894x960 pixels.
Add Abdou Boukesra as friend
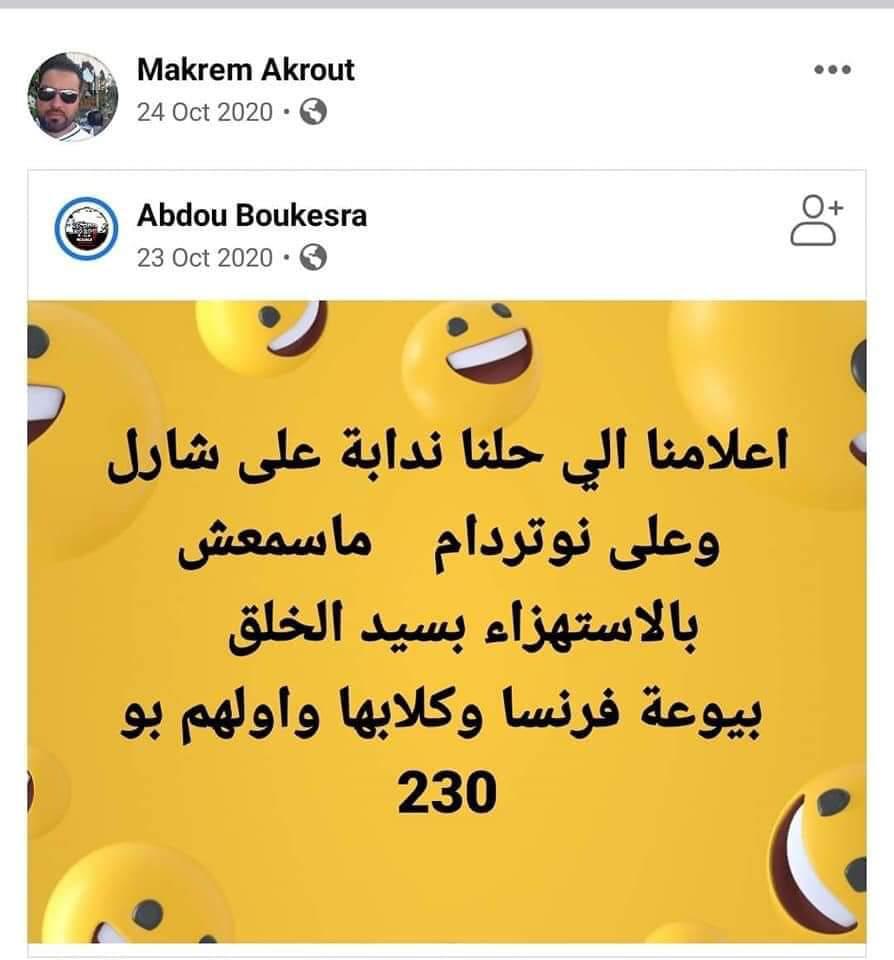[x=817, y=220]
